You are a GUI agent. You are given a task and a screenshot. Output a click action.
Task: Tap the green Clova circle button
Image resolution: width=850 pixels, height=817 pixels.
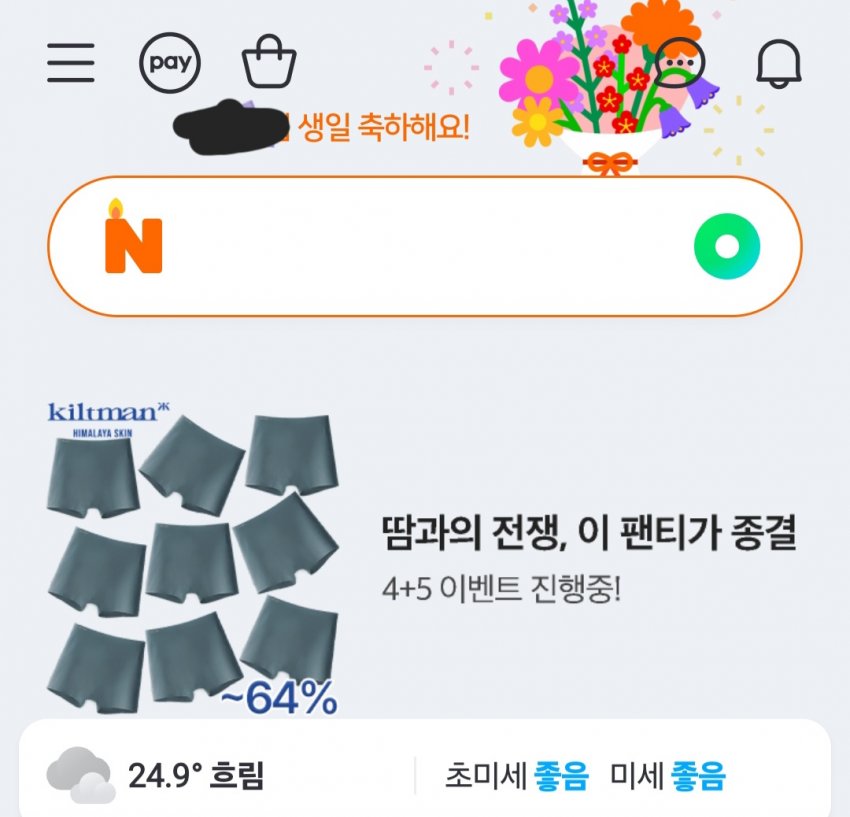coord(727,246)
